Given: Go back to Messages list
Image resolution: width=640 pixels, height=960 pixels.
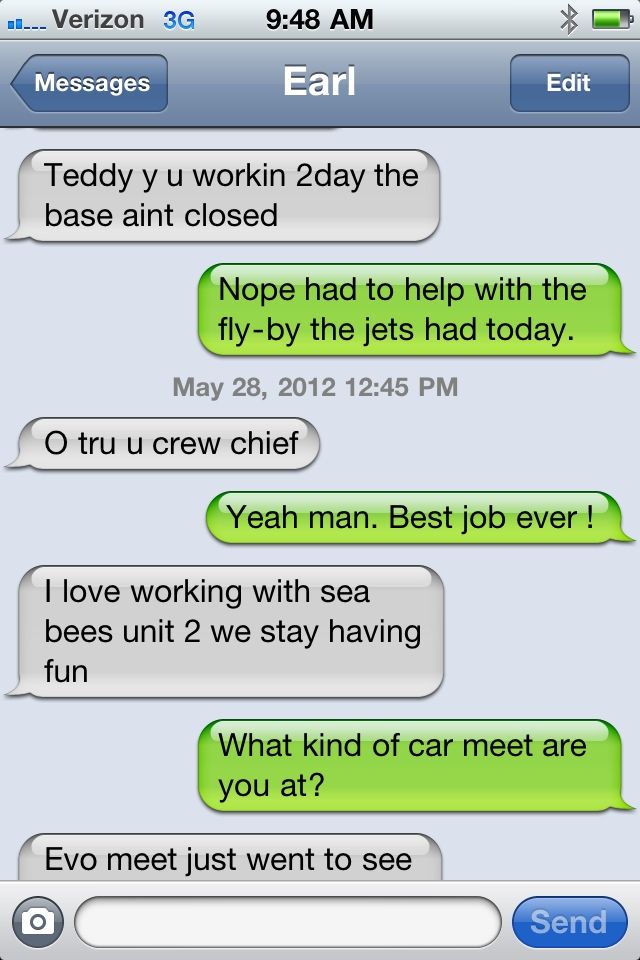Looking at the screenshot, I should point(90,83).
